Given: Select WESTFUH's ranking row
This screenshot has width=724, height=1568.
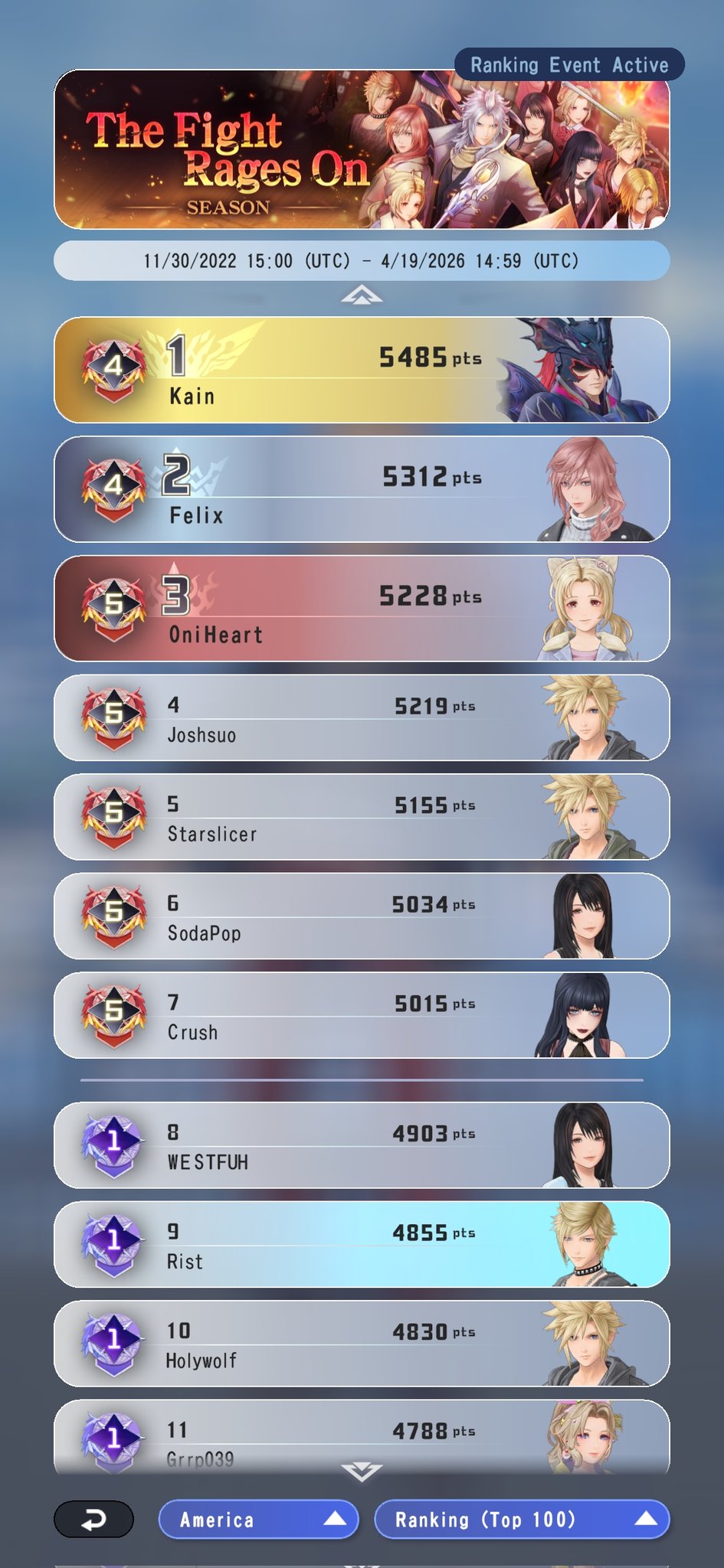Looking at the screenshot, I should pyautogui.click(x=362, y=1145).
